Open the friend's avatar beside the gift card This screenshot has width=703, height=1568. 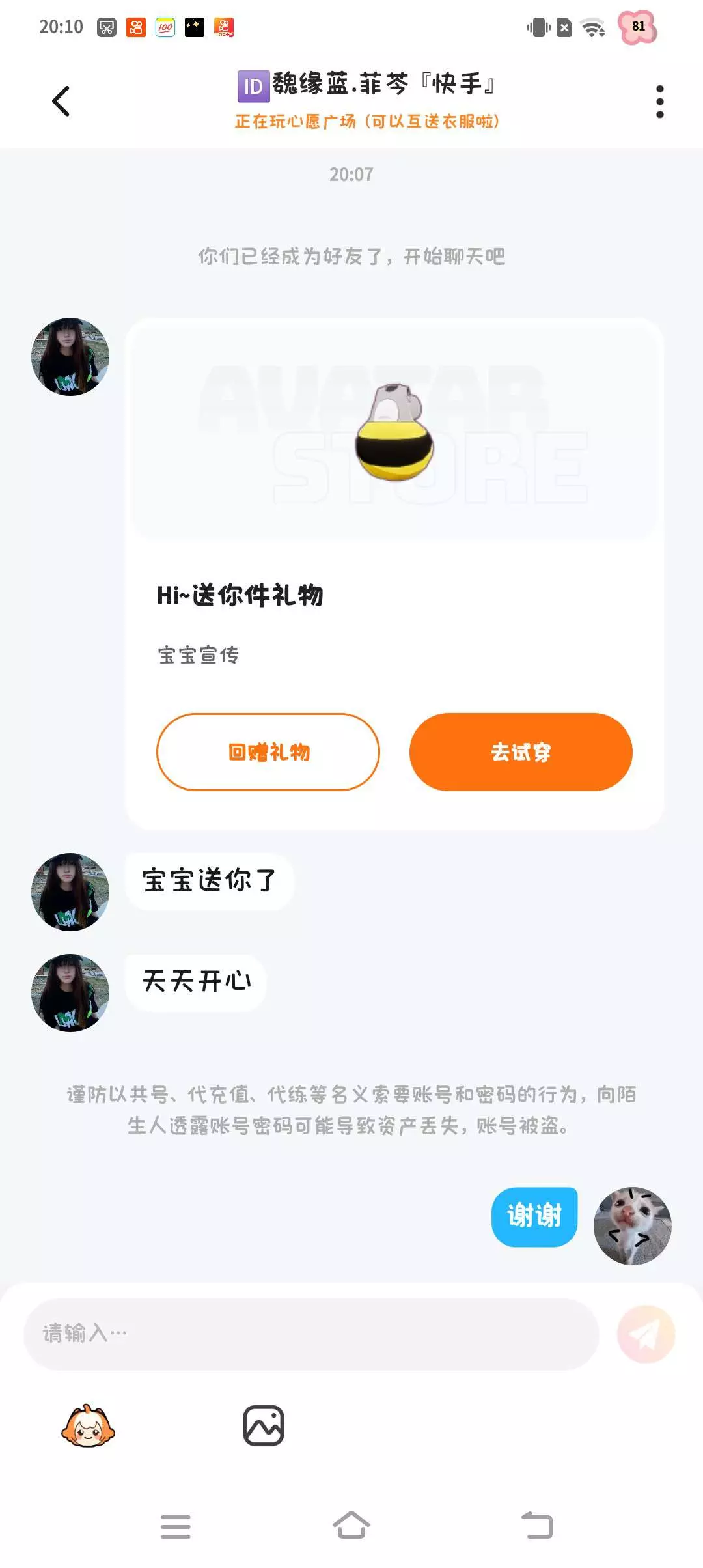click(x=70, y=357)
